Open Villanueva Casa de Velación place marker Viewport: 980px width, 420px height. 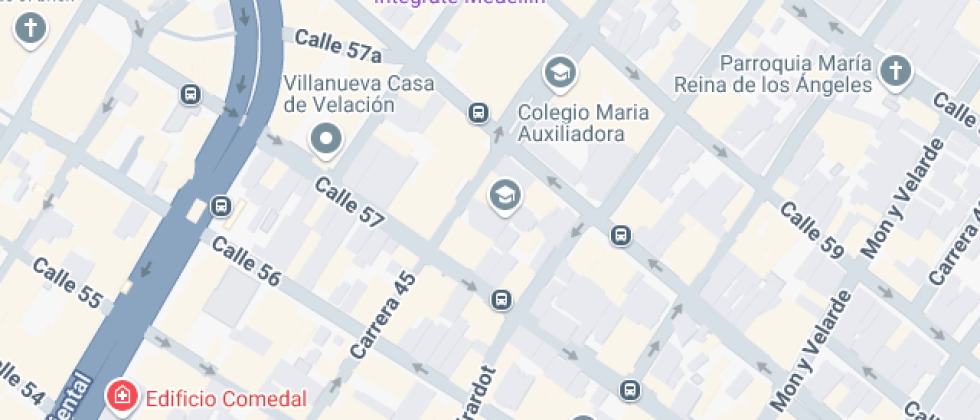(x=326, y=139)
